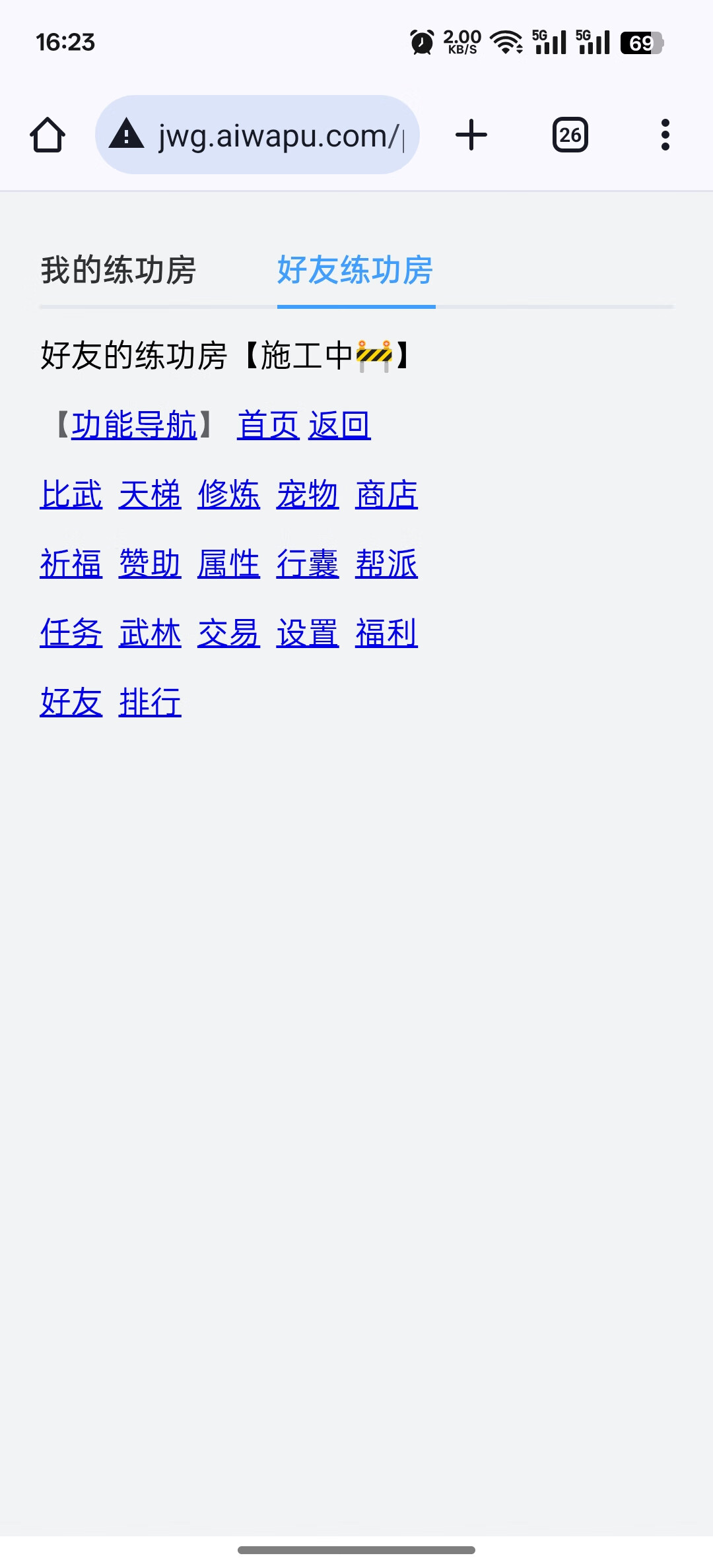Open a new browser tab
Screen dimensions: 713x1568
[471, 135]
